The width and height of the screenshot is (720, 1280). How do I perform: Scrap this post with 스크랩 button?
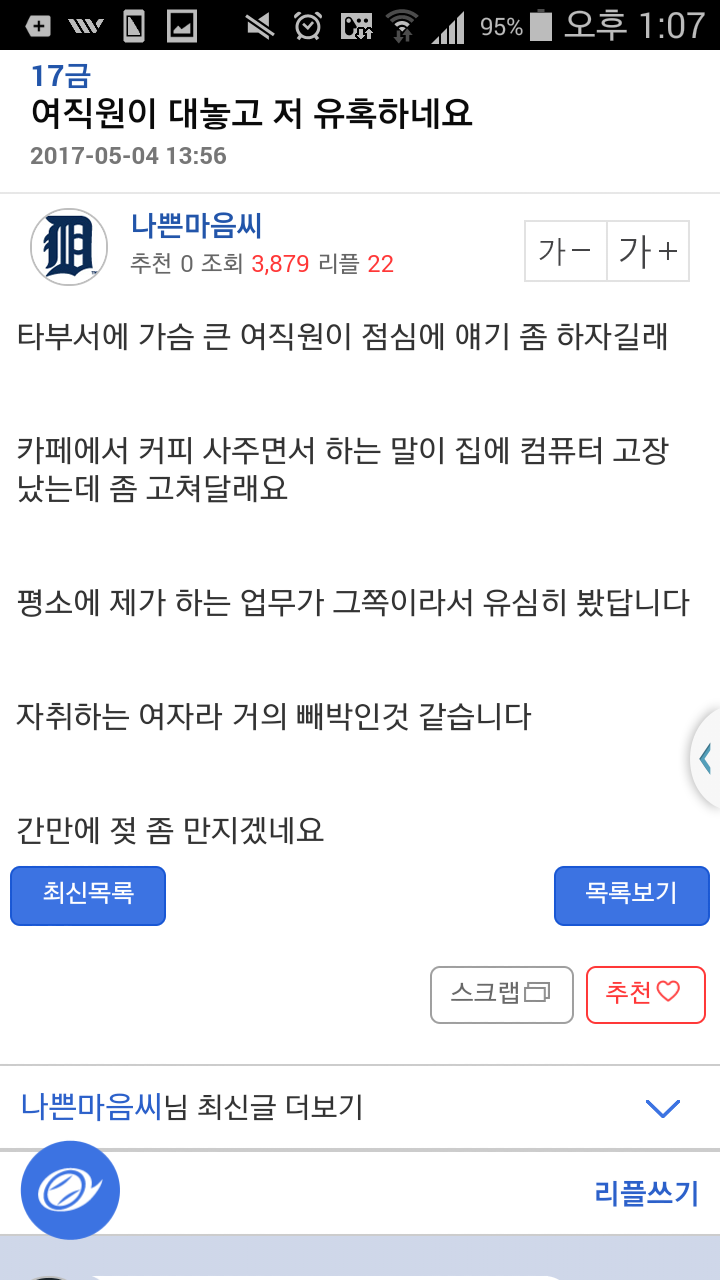(x=502, y=994)
